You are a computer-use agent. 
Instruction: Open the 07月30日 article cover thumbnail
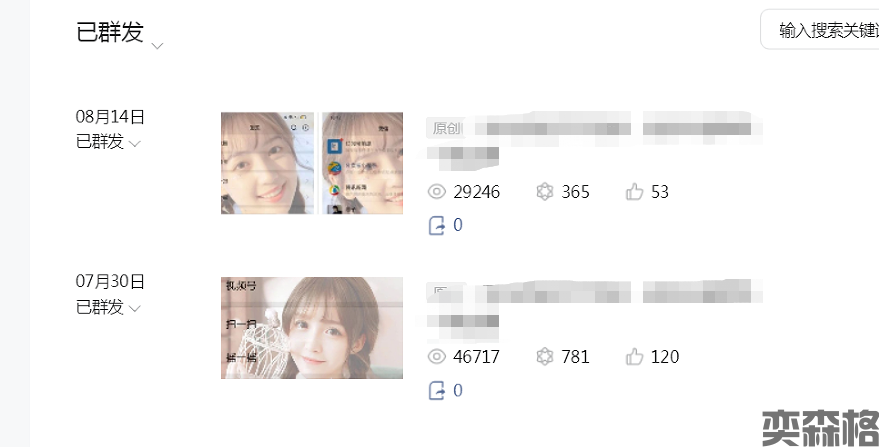(311, 328)
